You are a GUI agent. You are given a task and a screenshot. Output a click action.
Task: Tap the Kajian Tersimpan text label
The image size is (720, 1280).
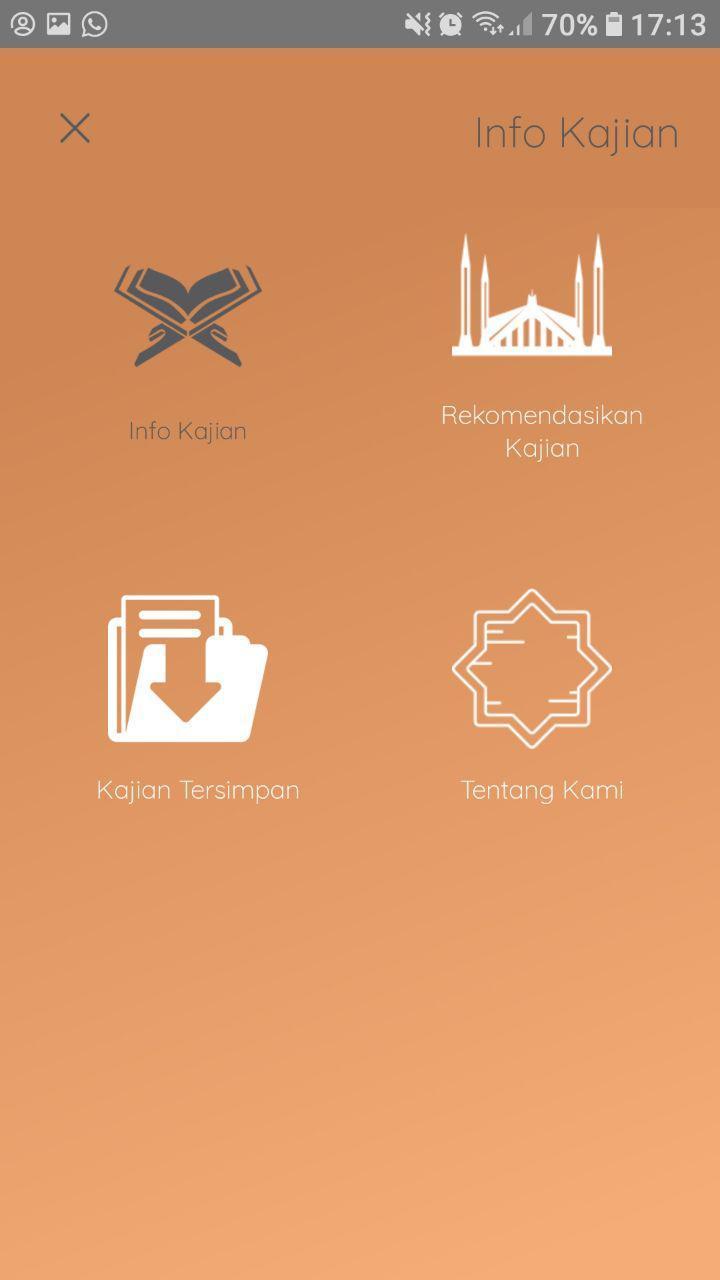pyautogui.click(x=197, y=789)
